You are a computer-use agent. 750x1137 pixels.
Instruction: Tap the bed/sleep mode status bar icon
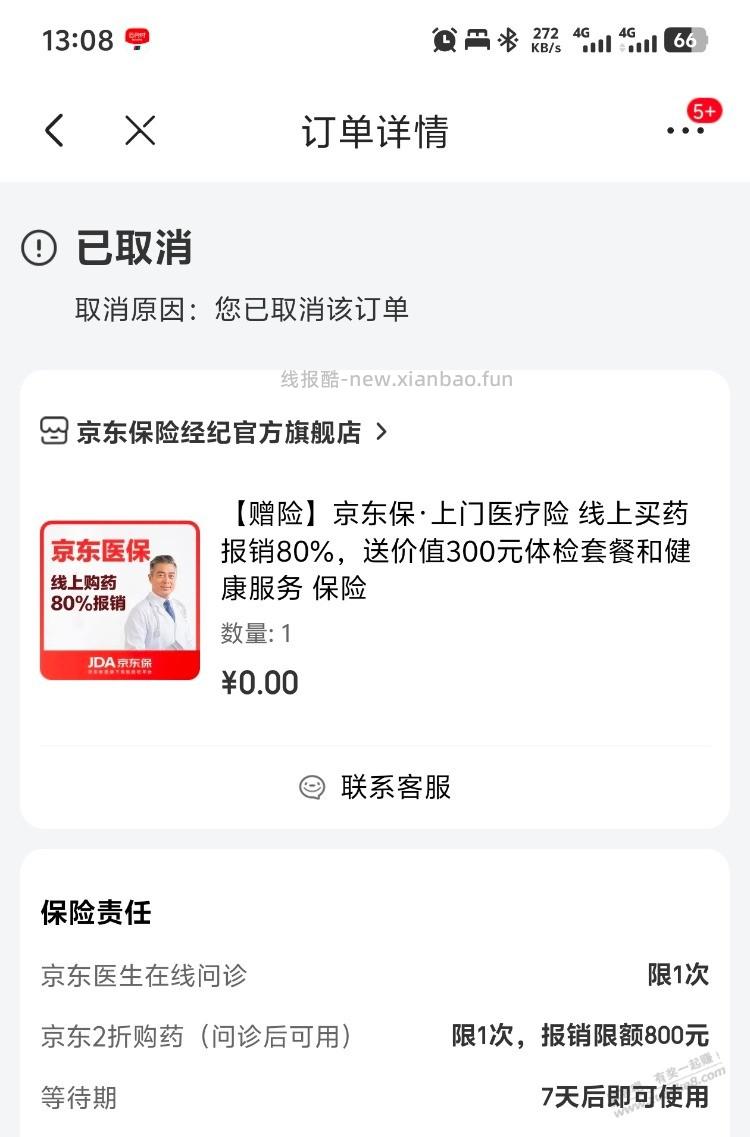coord(476,41)
